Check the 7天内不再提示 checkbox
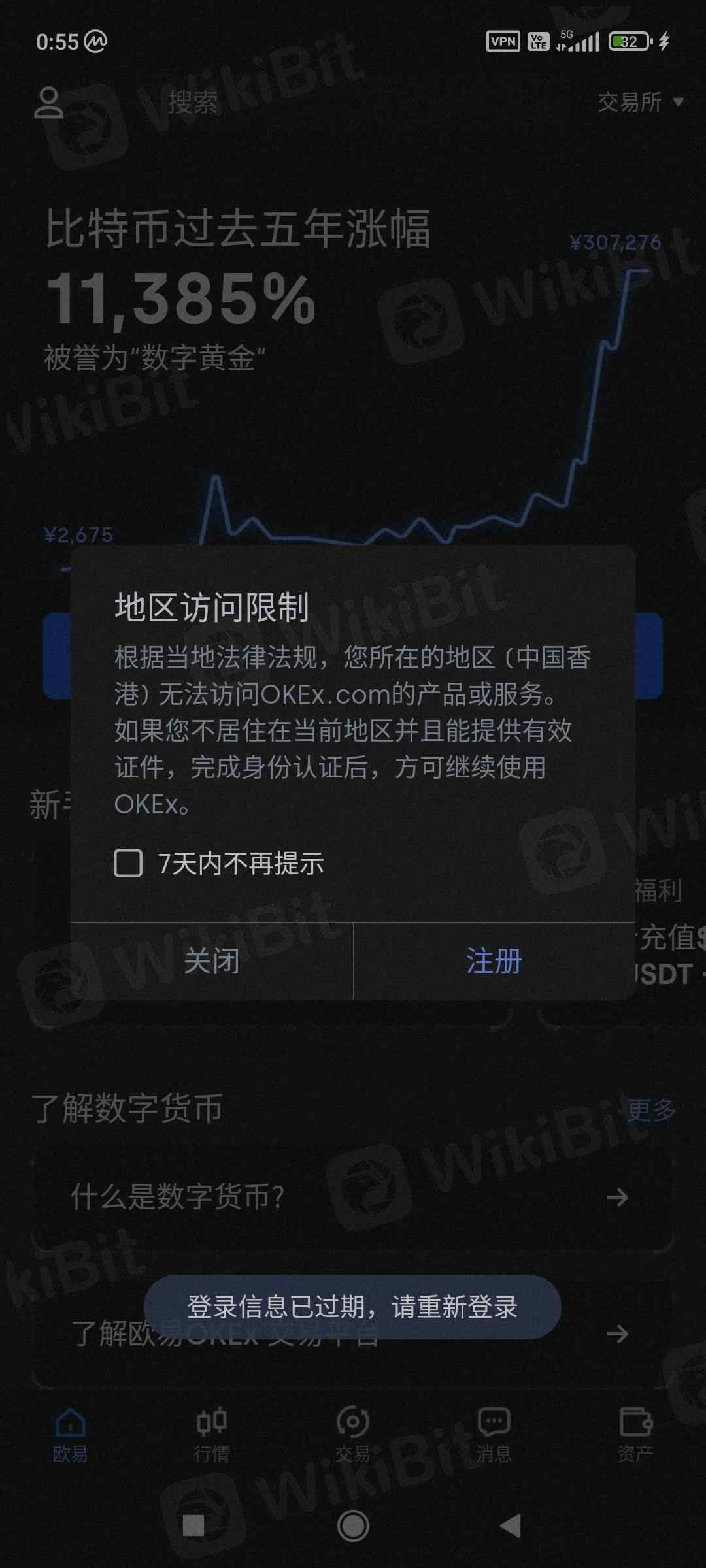 (x=128, y=863)
